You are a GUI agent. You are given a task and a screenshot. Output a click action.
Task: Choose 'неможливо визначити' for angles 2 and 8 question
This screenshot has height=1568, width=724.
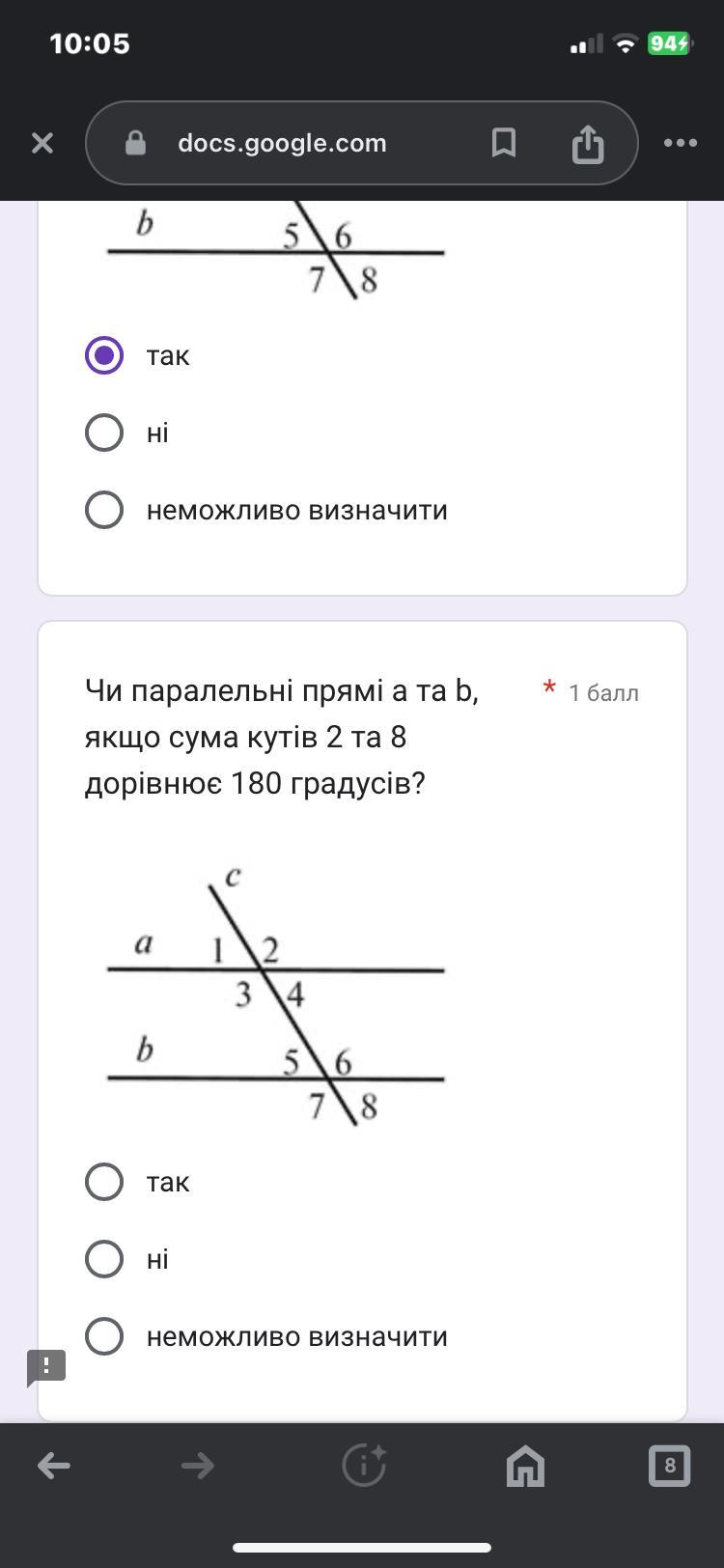click(104, 1336)
